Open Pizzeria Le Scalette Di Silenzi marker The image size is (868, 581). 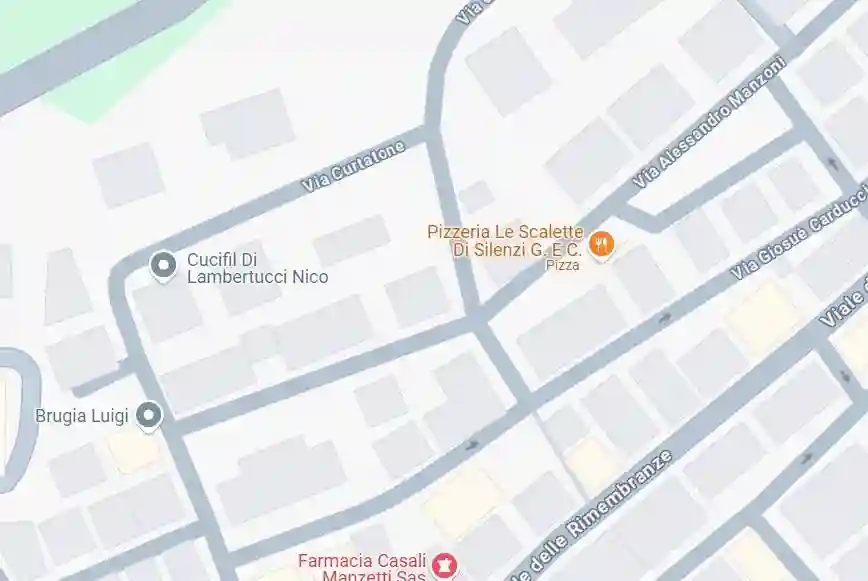tap(600, 243)
